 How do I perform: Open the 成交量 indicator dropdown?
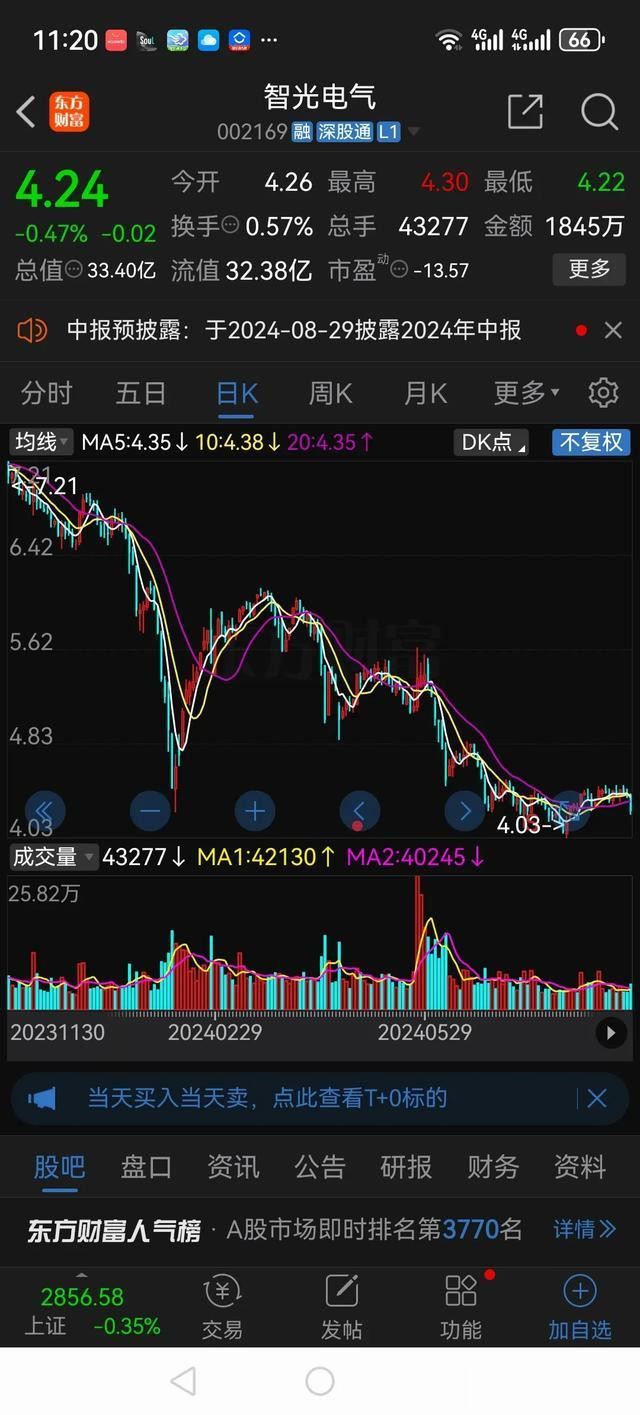click(53, 857)
